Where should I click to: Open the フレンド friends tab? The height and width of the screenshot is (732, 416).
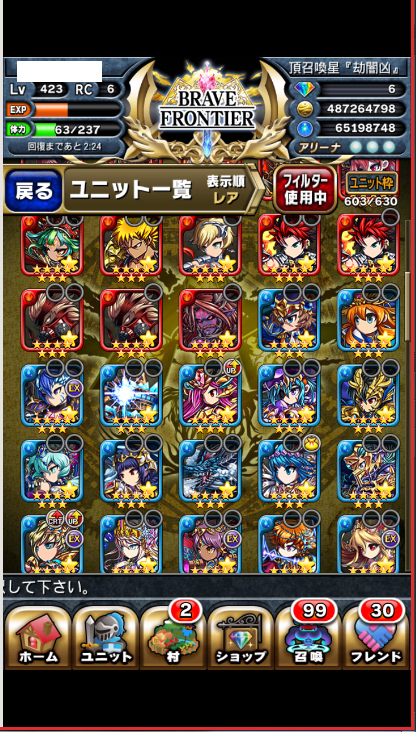tap(376, 637)
